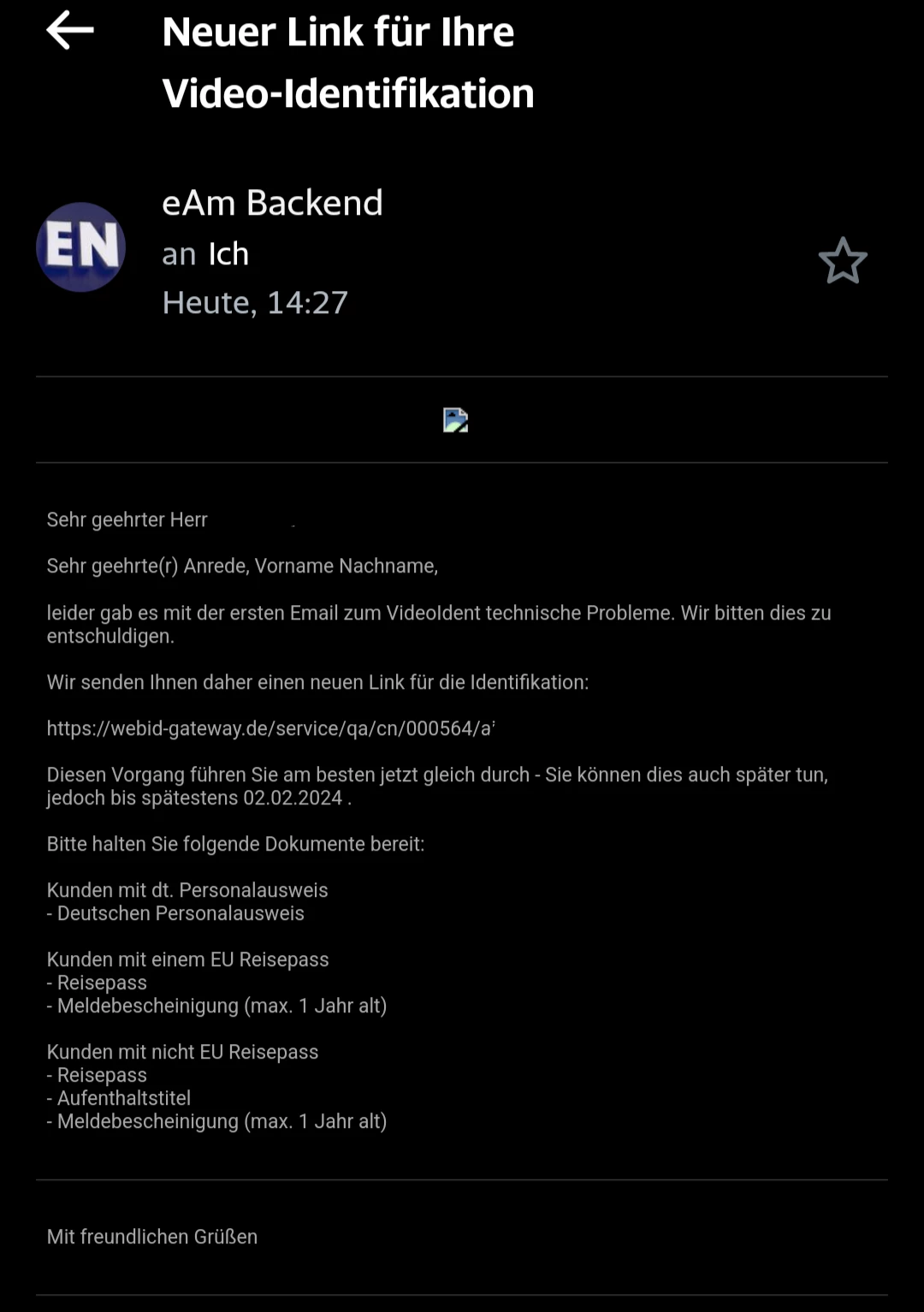The width and height of the screenshot is (924, 1312).
Task: Go back to the inbox
Action: click(x=69, y=31)
